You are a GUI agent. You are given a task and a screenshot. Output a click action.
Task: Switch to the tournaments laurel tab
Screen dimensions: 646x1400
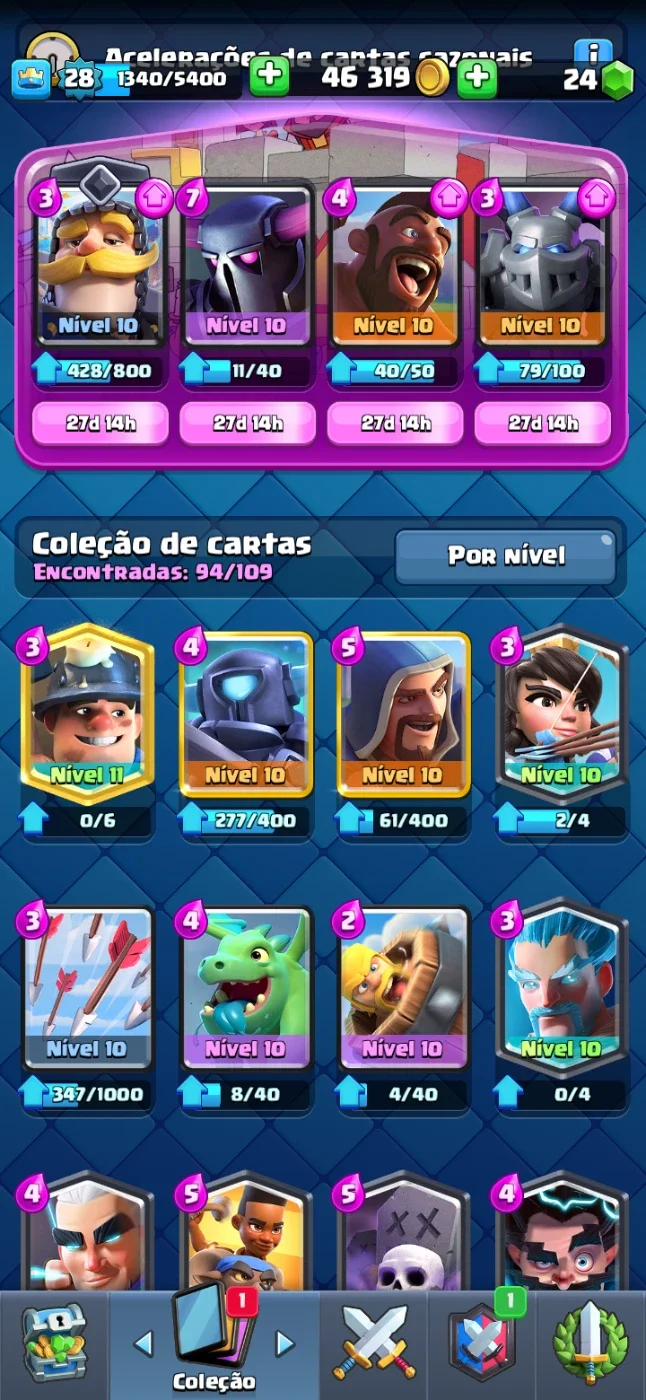(x=590, y=1345)
